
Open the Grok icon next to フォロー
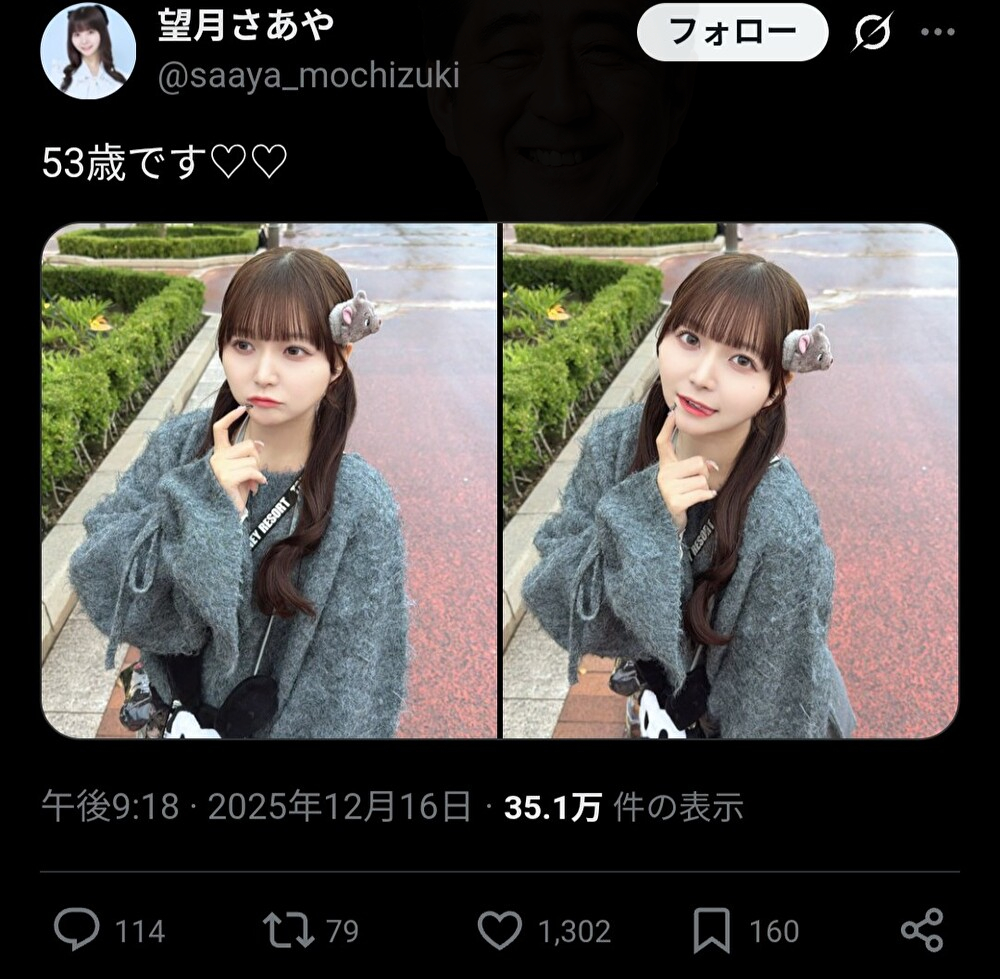[x=872, y=33]
